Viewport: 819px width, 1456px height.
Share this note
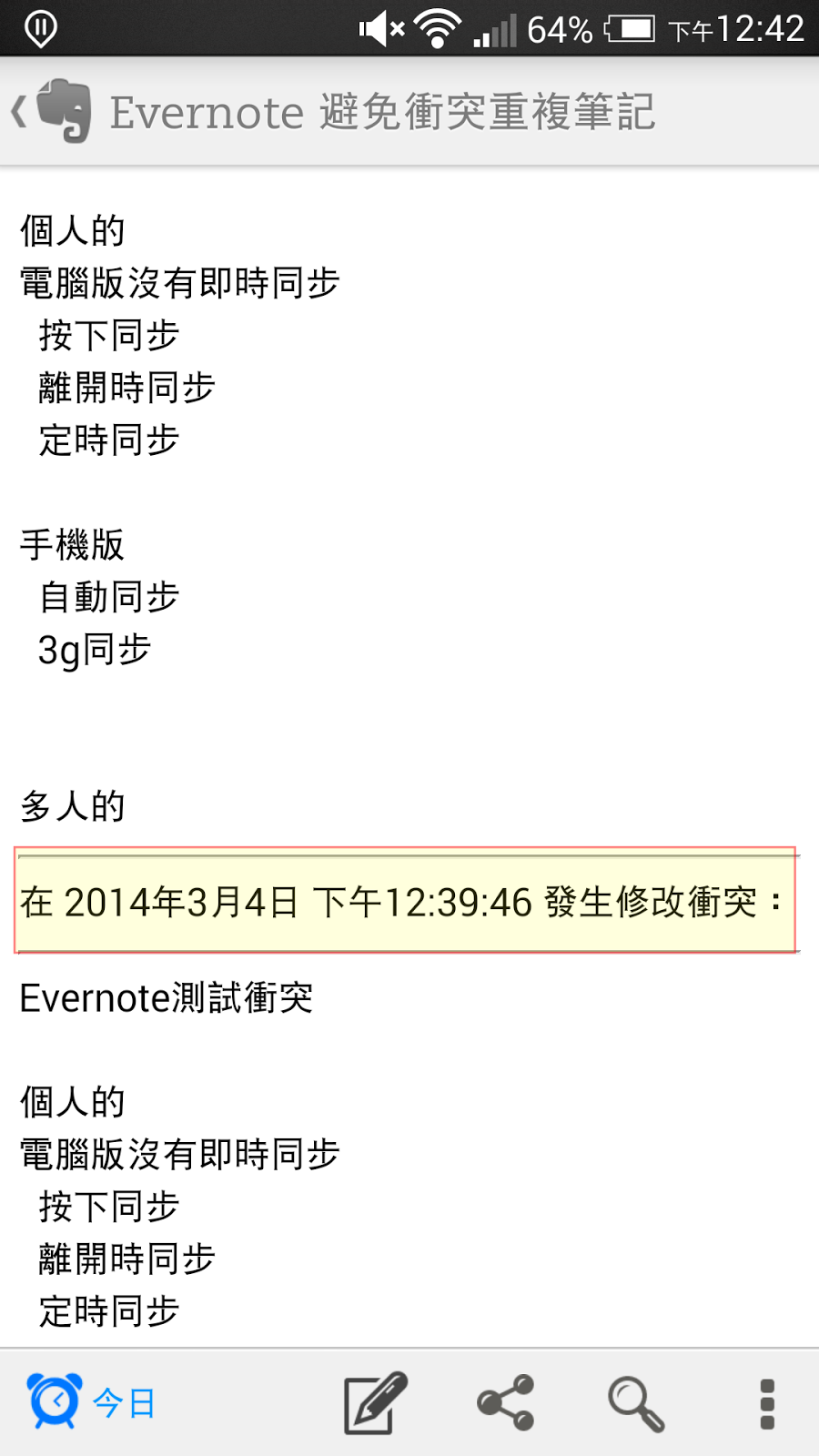(506, 1402)
